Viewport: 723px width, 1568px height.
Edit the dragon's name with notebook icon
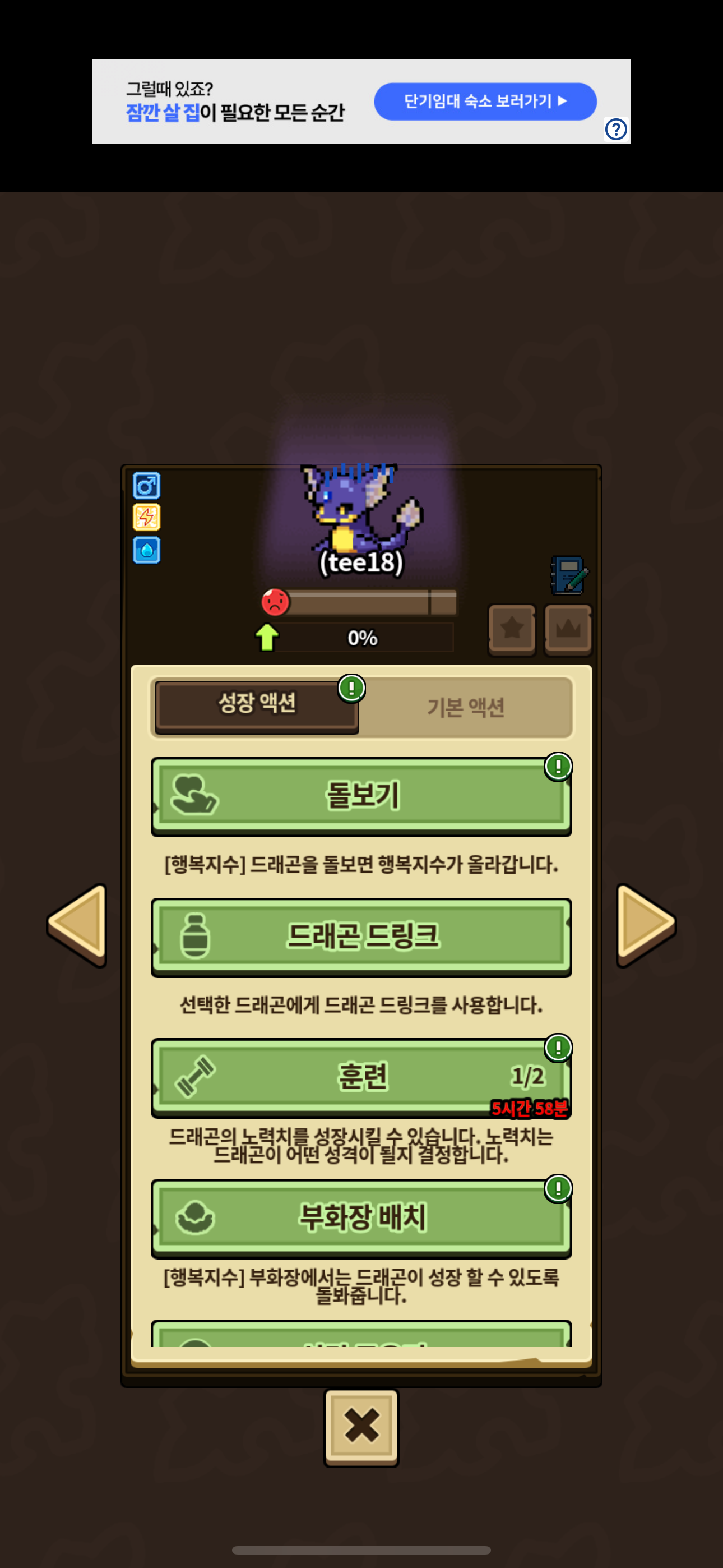pos(568,575)
